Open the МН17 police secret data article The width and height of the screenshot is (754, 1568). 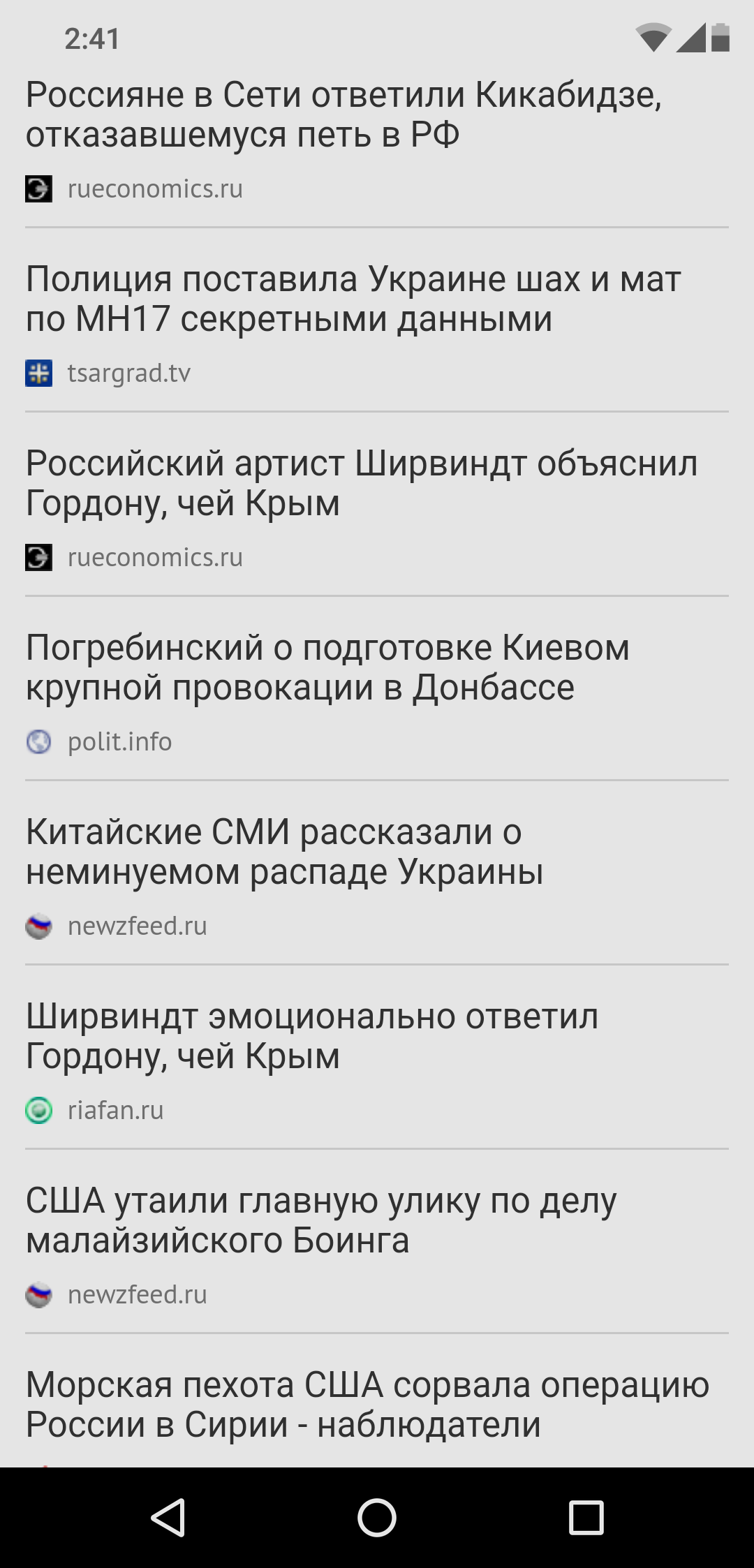[353, 299]
